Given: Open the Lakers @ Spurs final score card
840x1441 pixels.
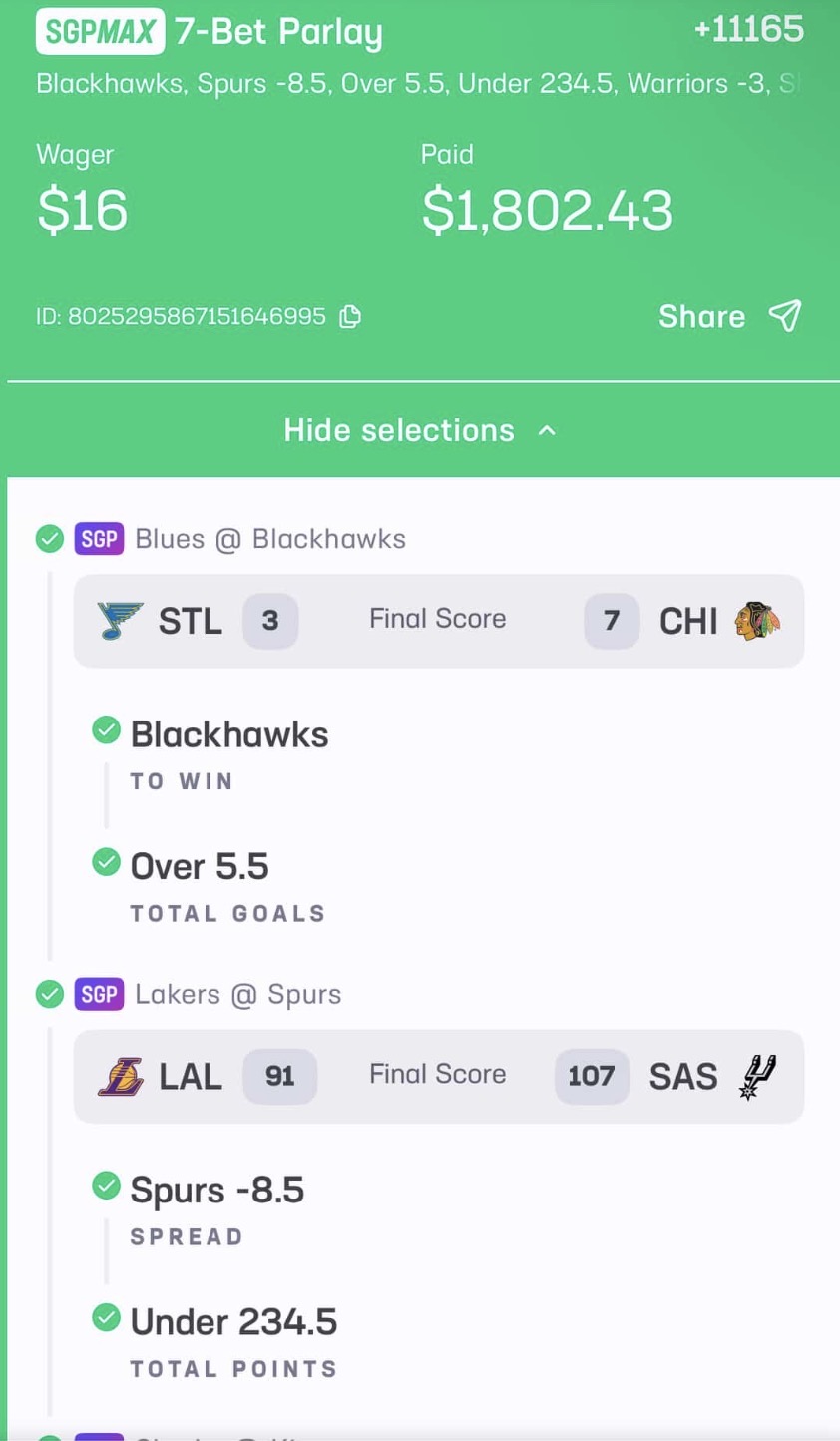Looking at the screenshot, I should (x=438, y=1075).
